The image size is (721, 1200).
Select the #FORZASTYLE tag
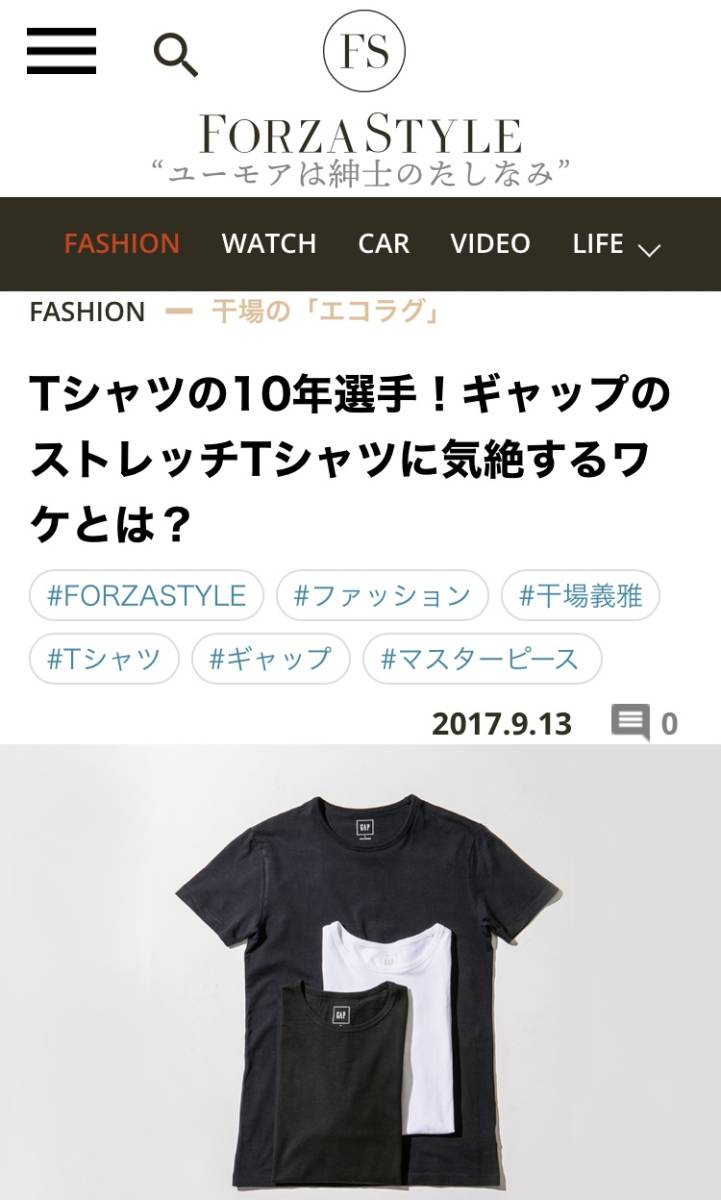click(147, 597)
